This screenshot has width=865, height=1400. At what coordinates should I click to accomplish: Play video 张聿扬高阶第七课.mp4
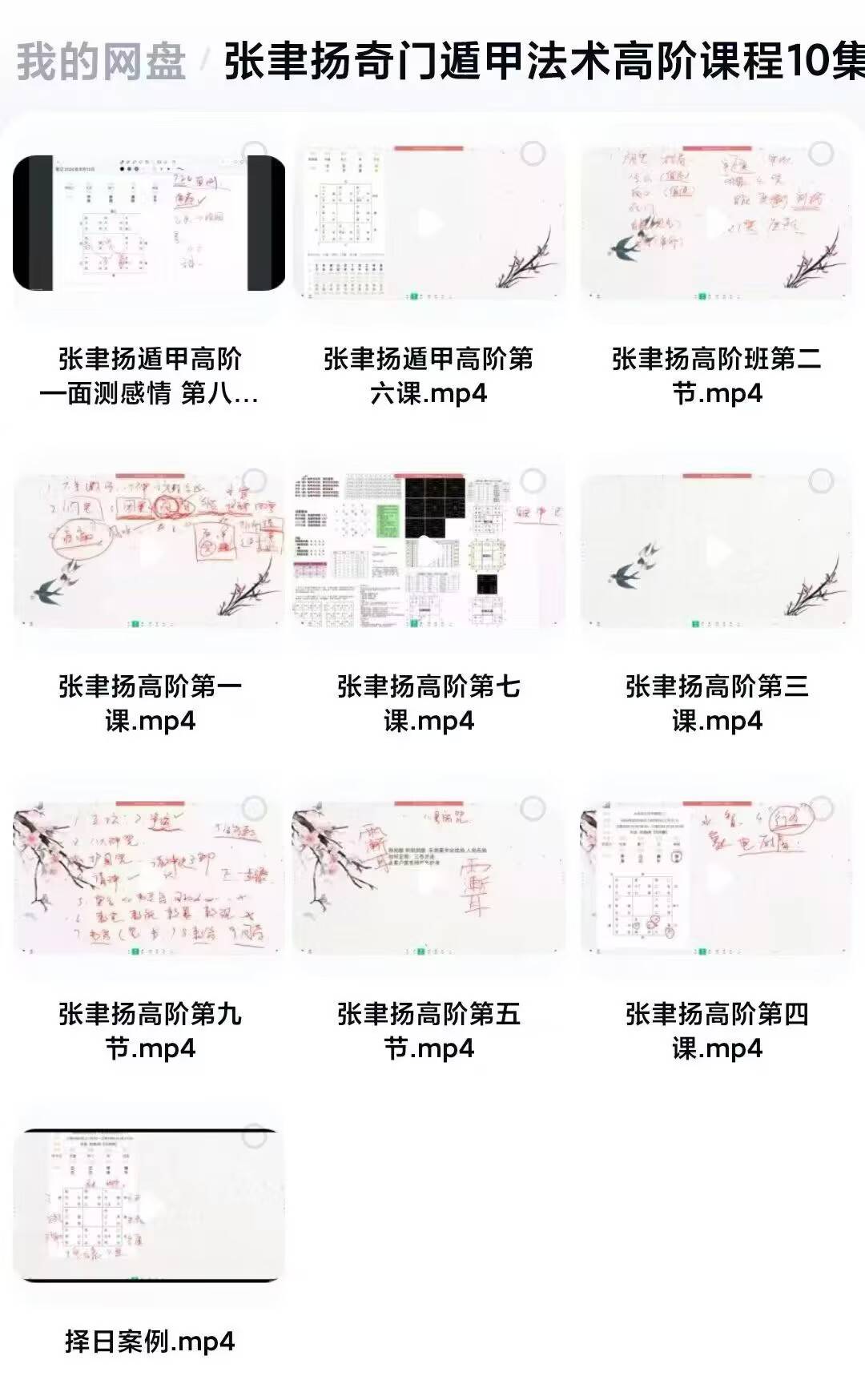429,551
